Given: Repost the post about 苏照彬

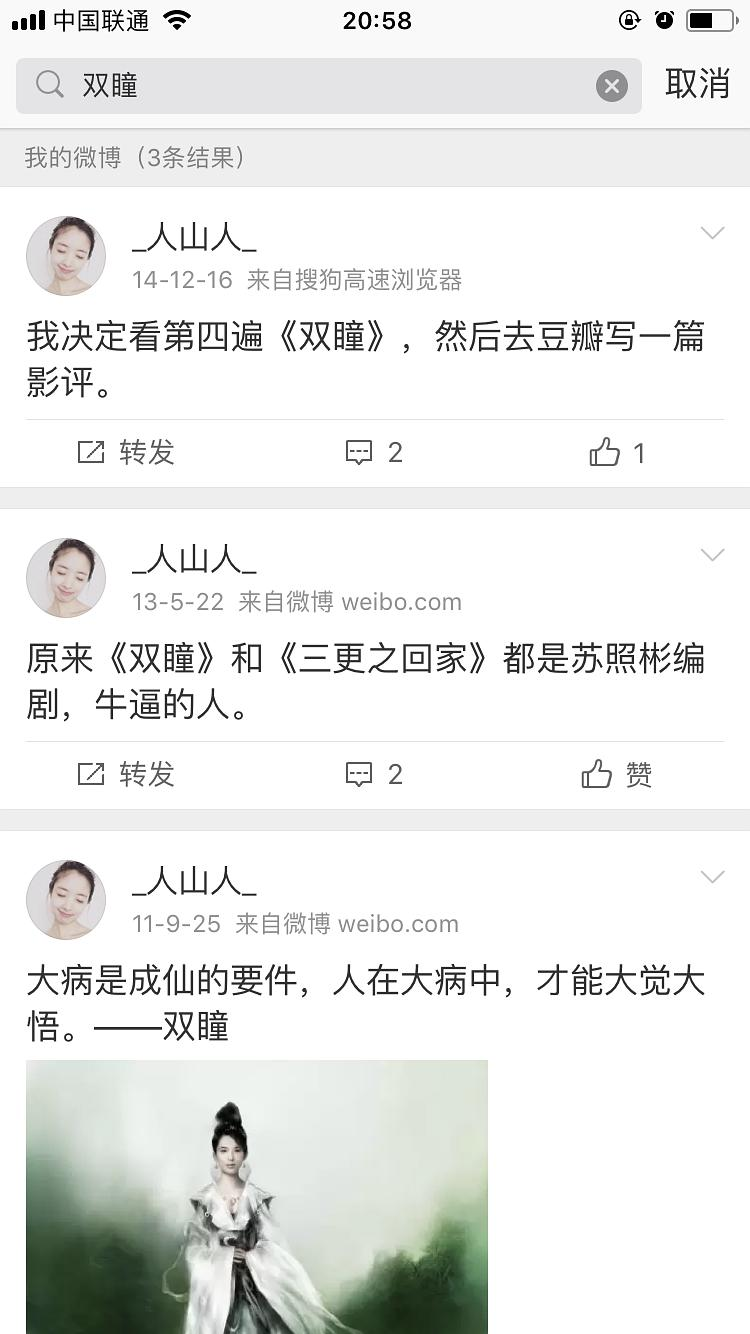Looking at the screenshot, I should tap(126, 774).
